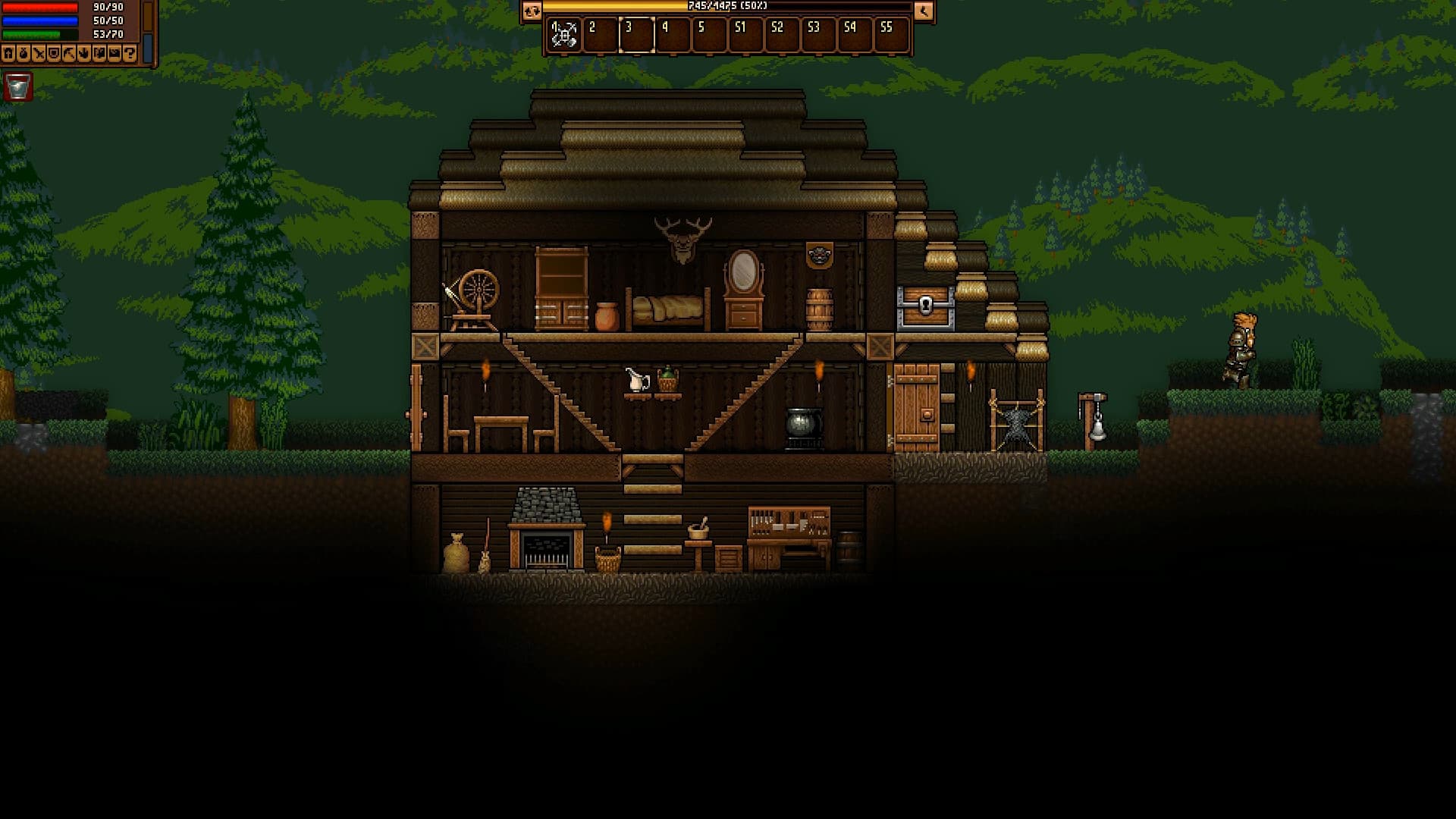Open the shield equipment menu

point(54,54)
